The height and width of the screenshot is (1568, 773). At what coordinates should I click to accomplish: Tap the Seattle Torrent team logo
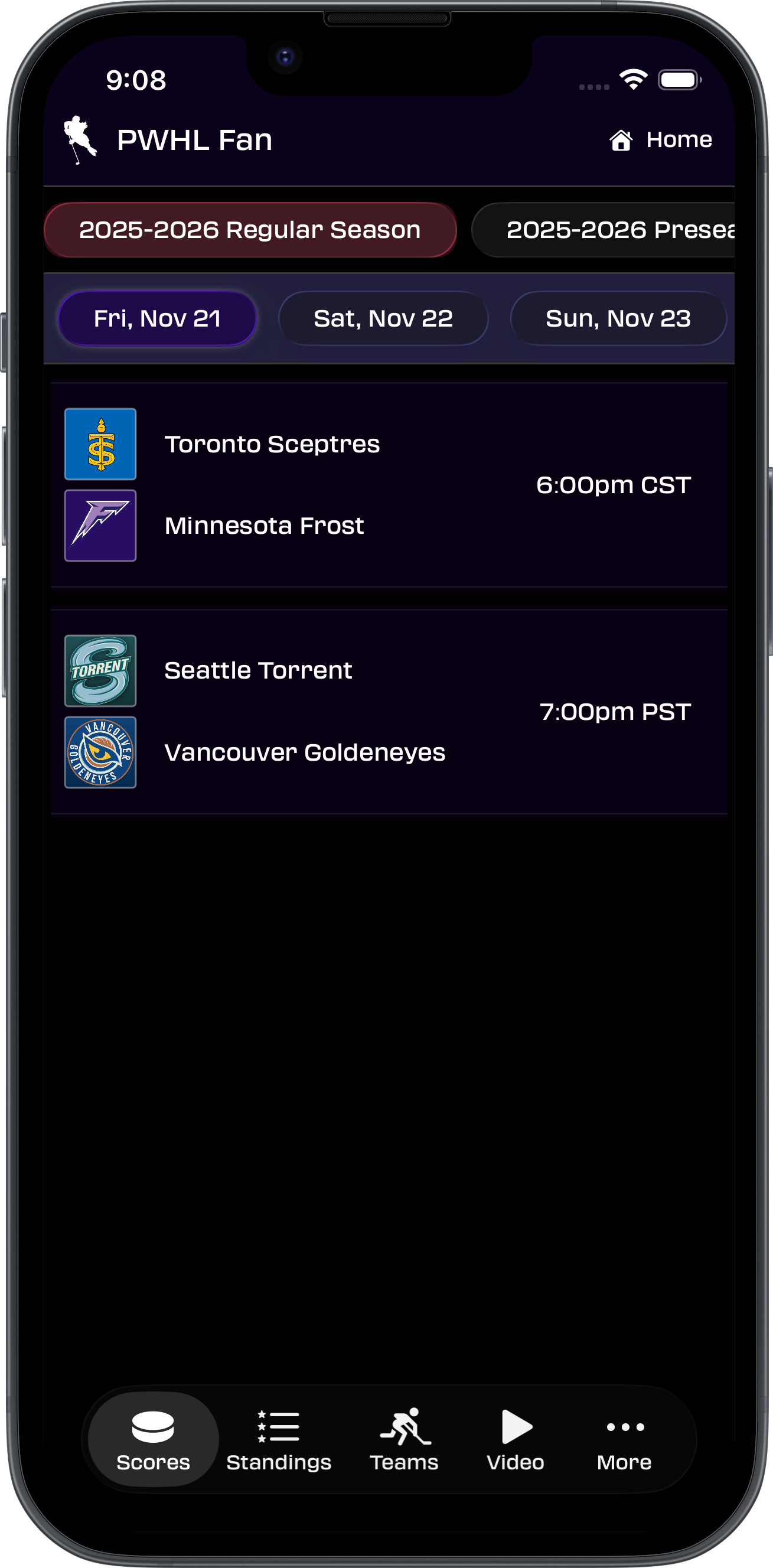[100, 670]
